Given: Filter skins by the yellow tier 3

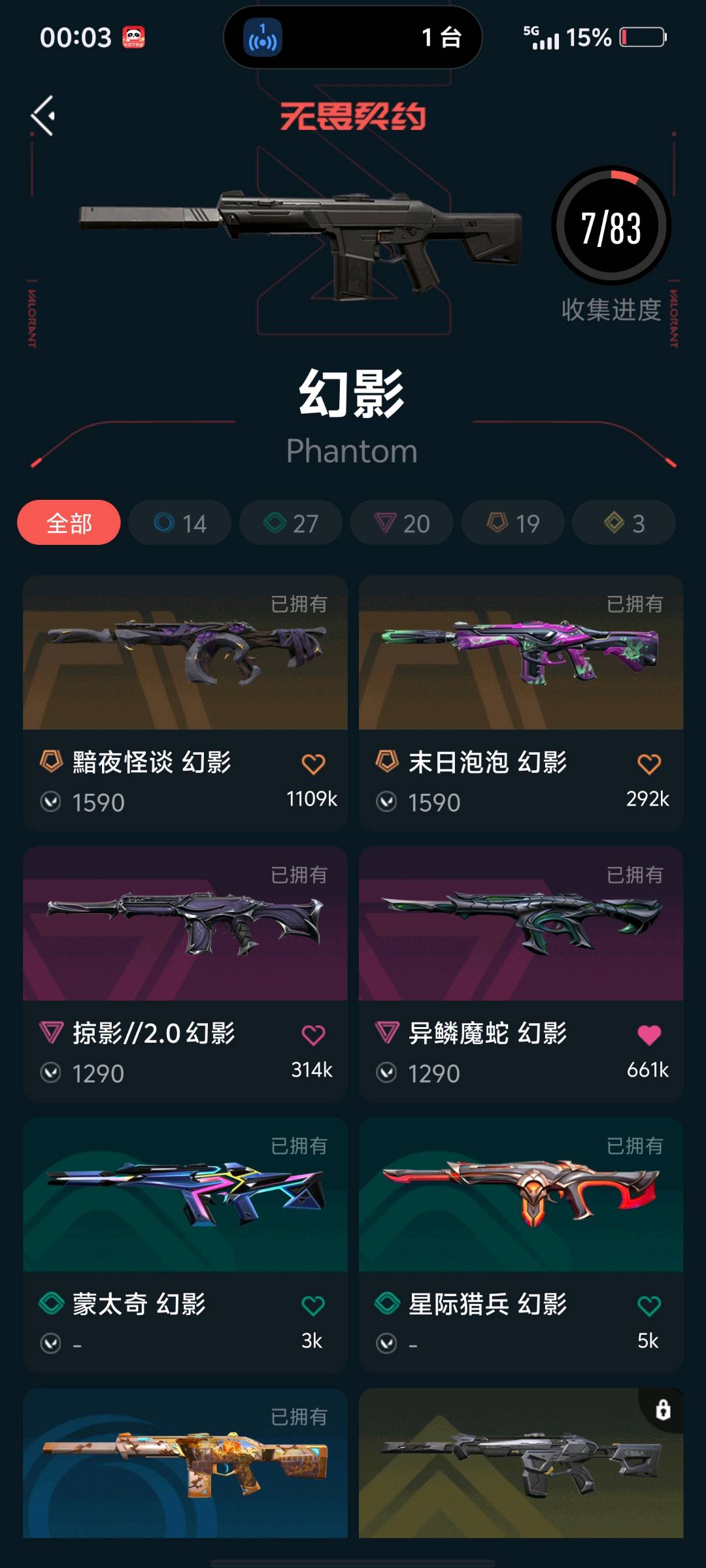Looking at the screenshot, I should pos(624,523).
